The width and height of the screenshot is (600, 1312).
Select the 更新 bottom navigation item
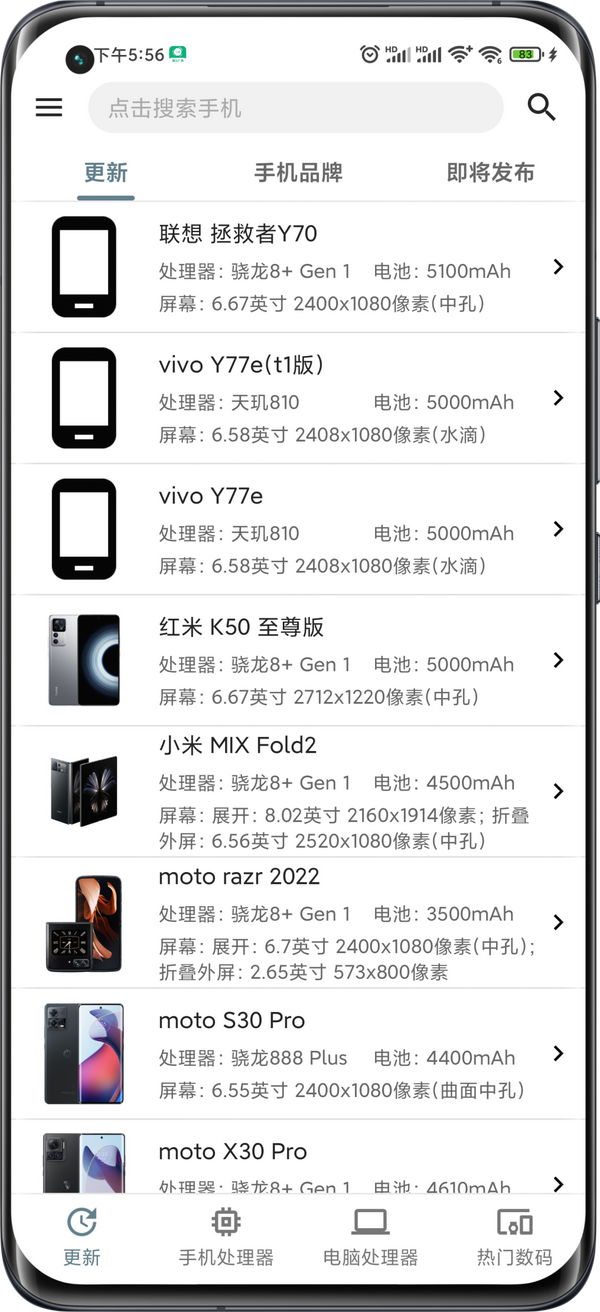[82, 1237]
